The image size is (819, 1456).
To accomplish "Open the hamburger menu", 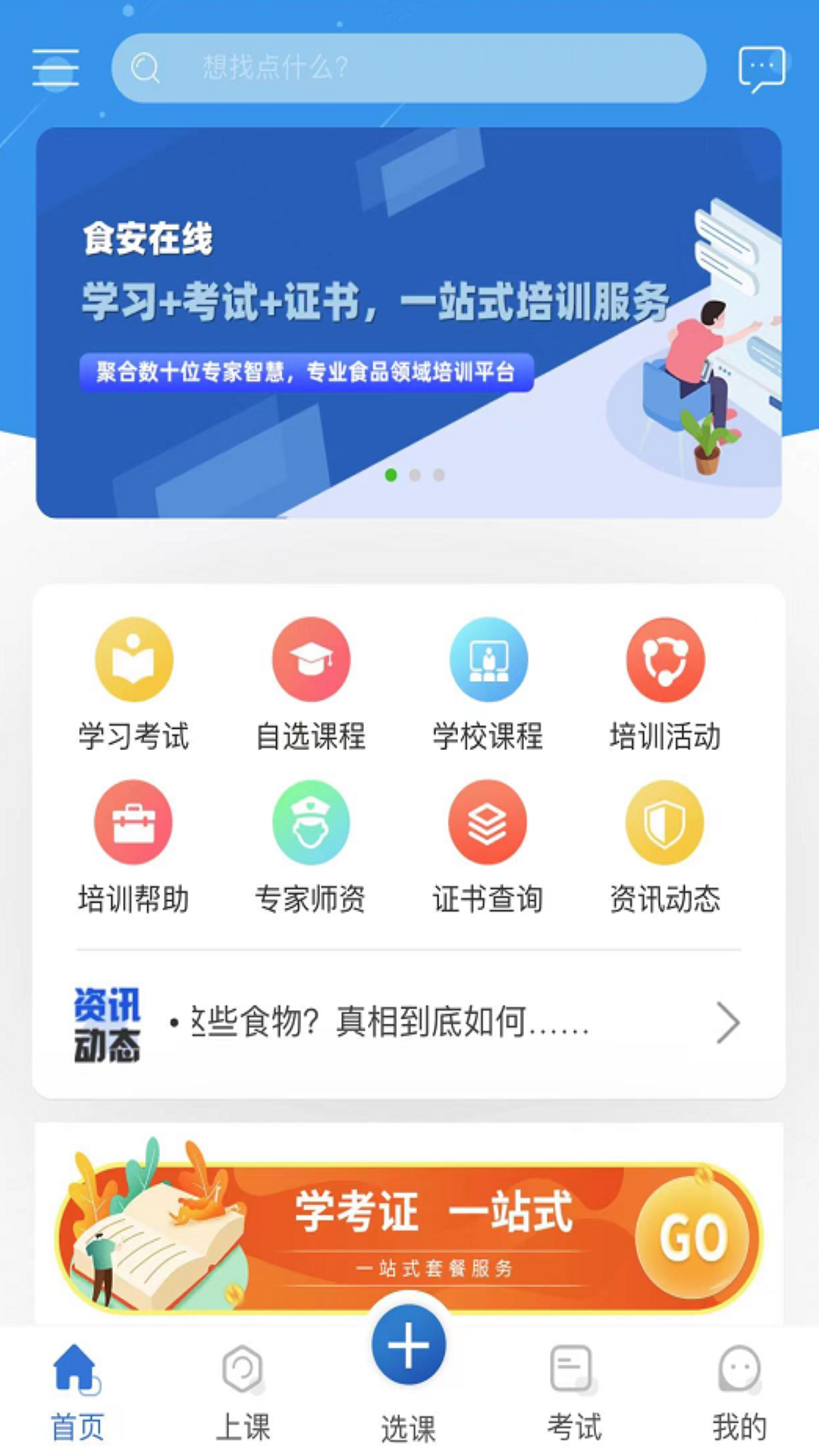I will click(x=55, y=68).
